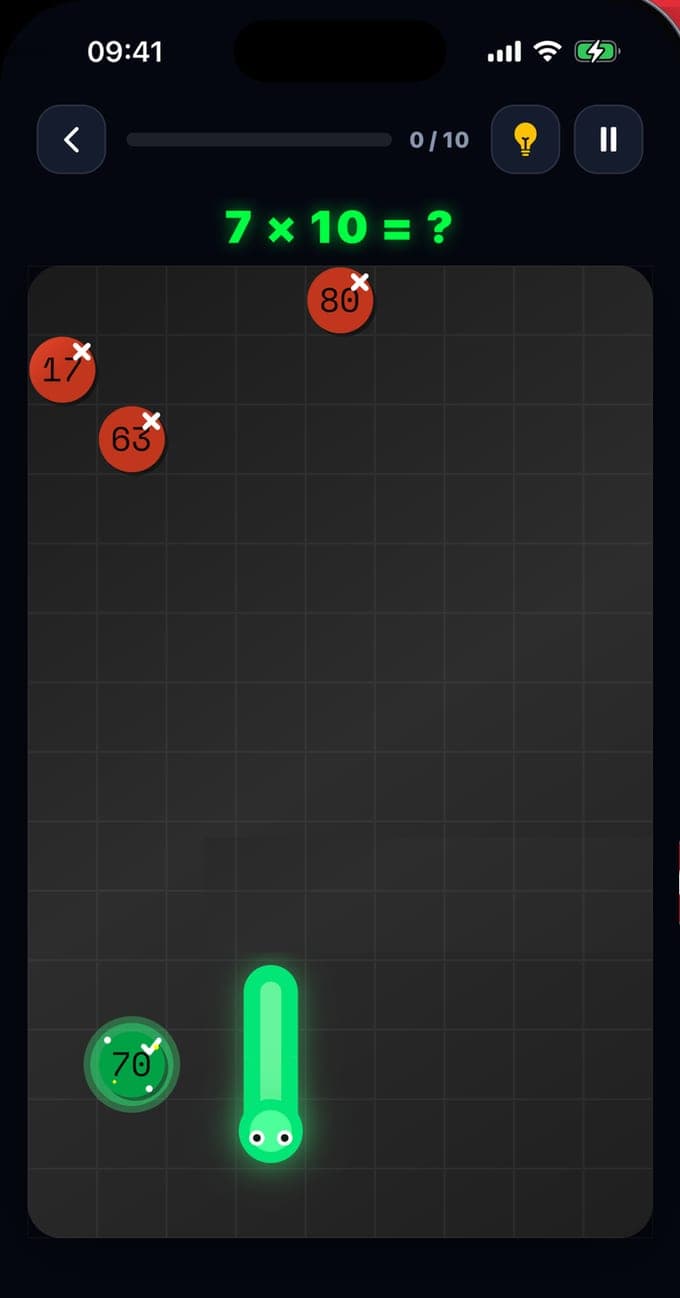The height and width of the screenshot is (1298, 680).
Task: Go back with the arrow button
Action: click(x=71, y=139)
